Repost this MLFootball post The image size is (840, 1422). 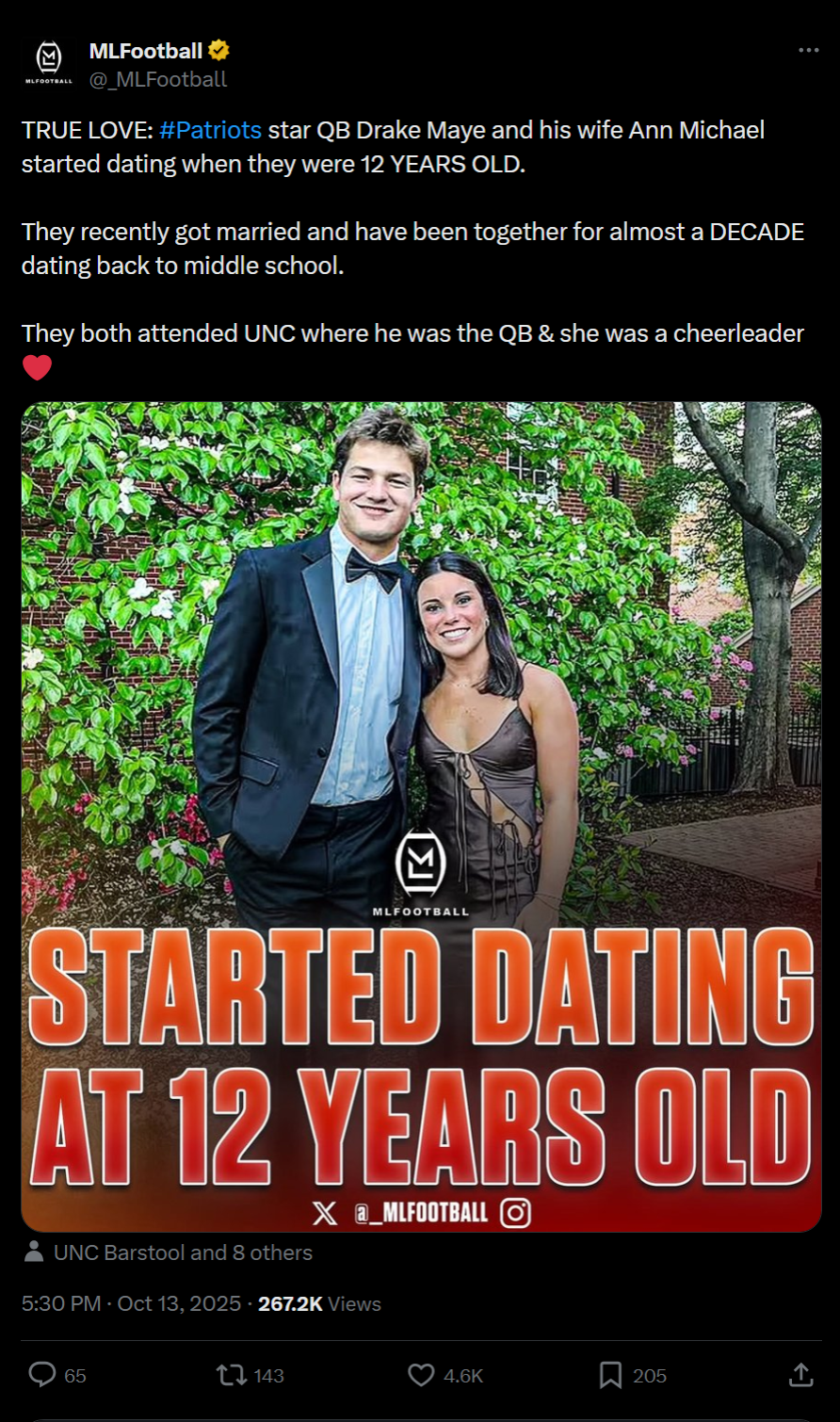pos(232,1375)
